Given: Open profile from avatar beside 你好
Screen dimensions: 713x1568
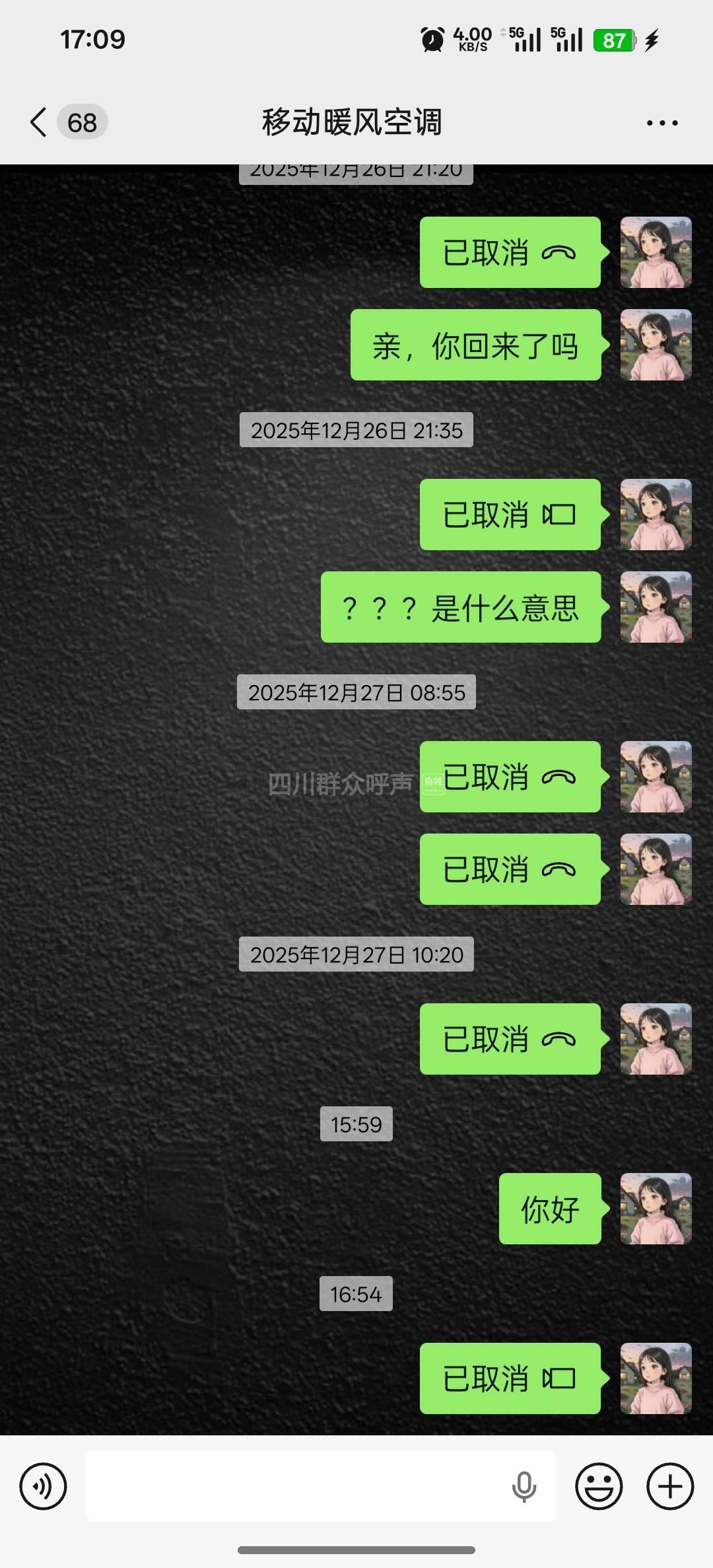Looking at the screenshot, I should click(656, 1209).
